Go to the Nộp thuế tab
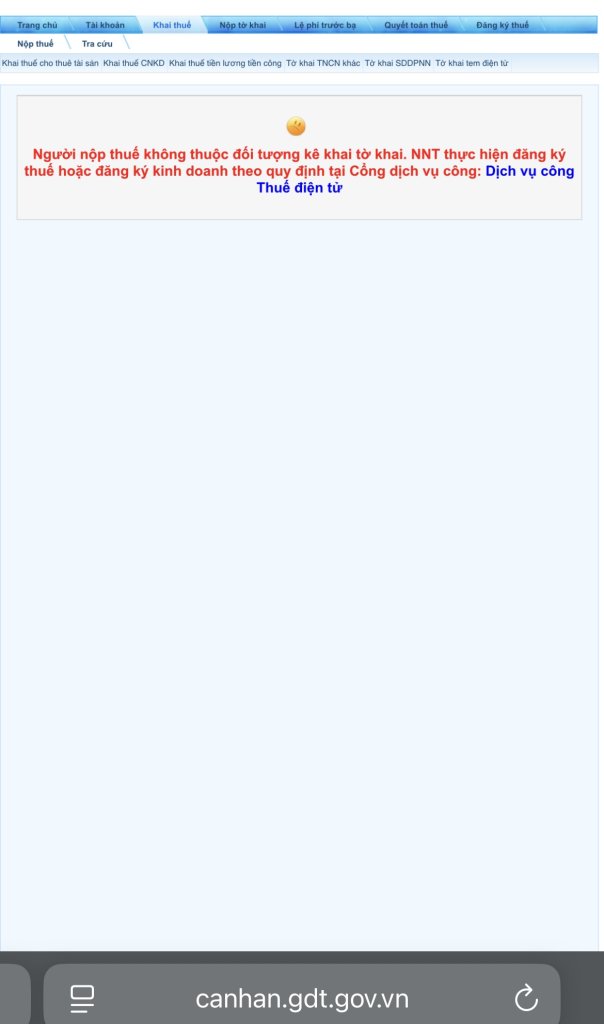The height and width of the screenshot is (1024, 604). pos(35,43)
